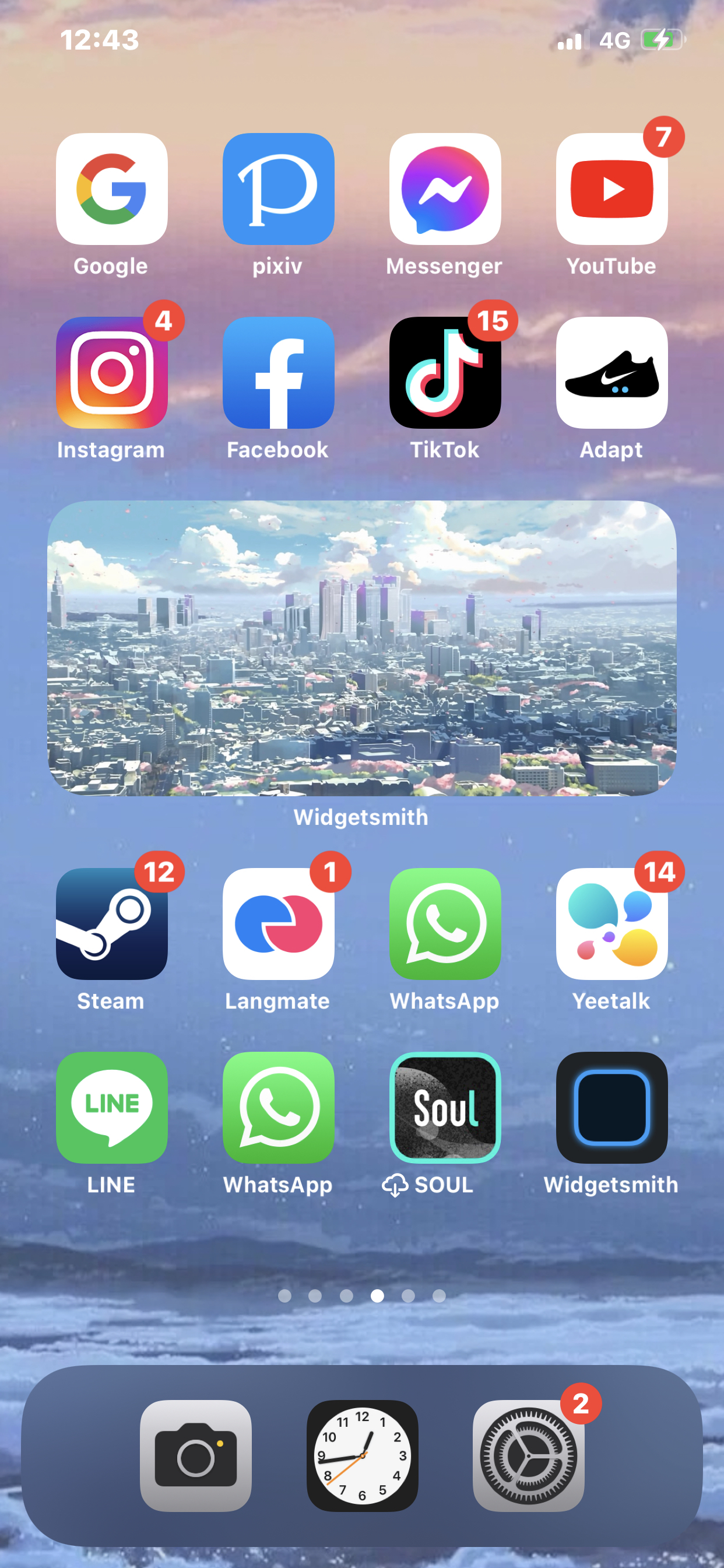Tap SOUL to download the app
The image size is (724, 1568).
[x=445, y=1107]
